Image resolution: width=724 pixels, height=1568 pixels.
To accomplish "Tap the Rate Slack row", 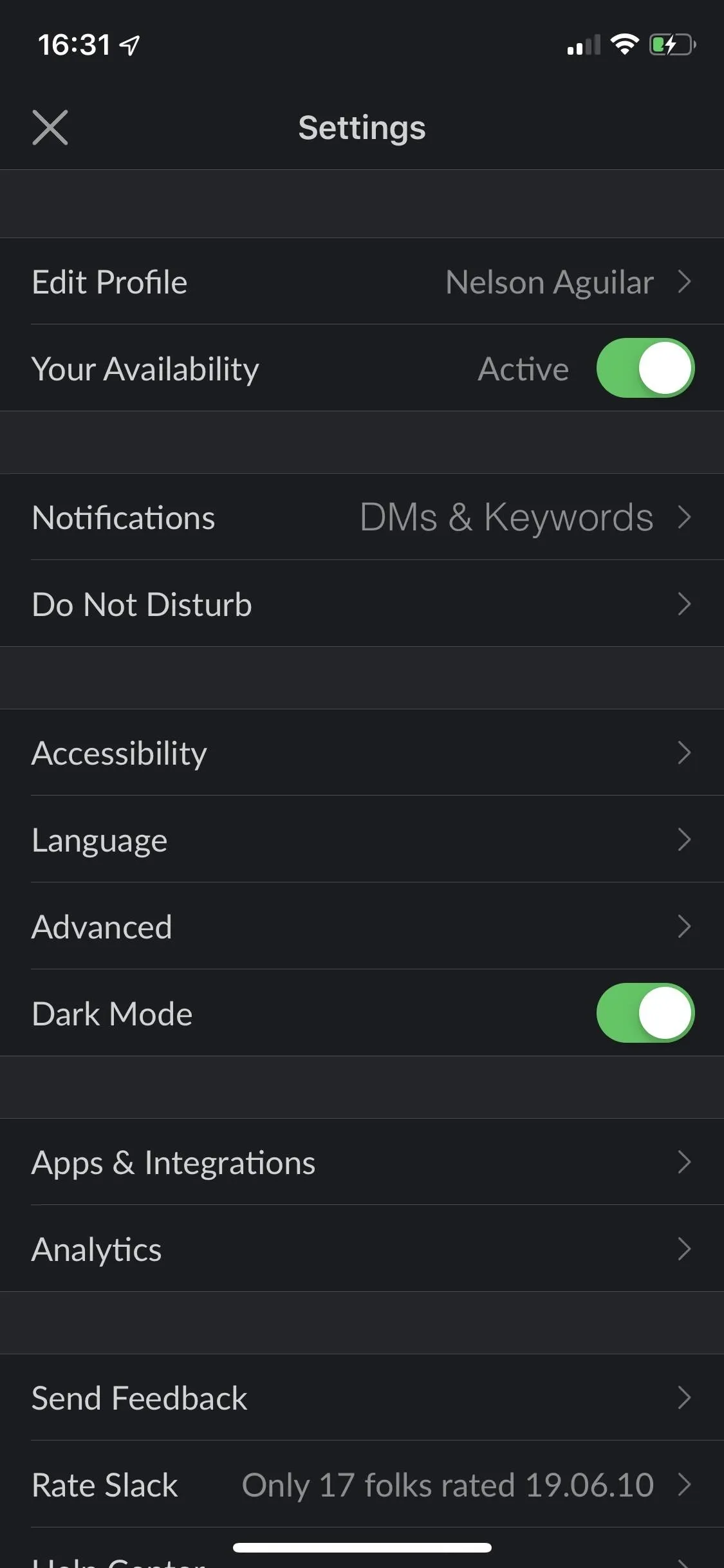I will coord(362,1484).
